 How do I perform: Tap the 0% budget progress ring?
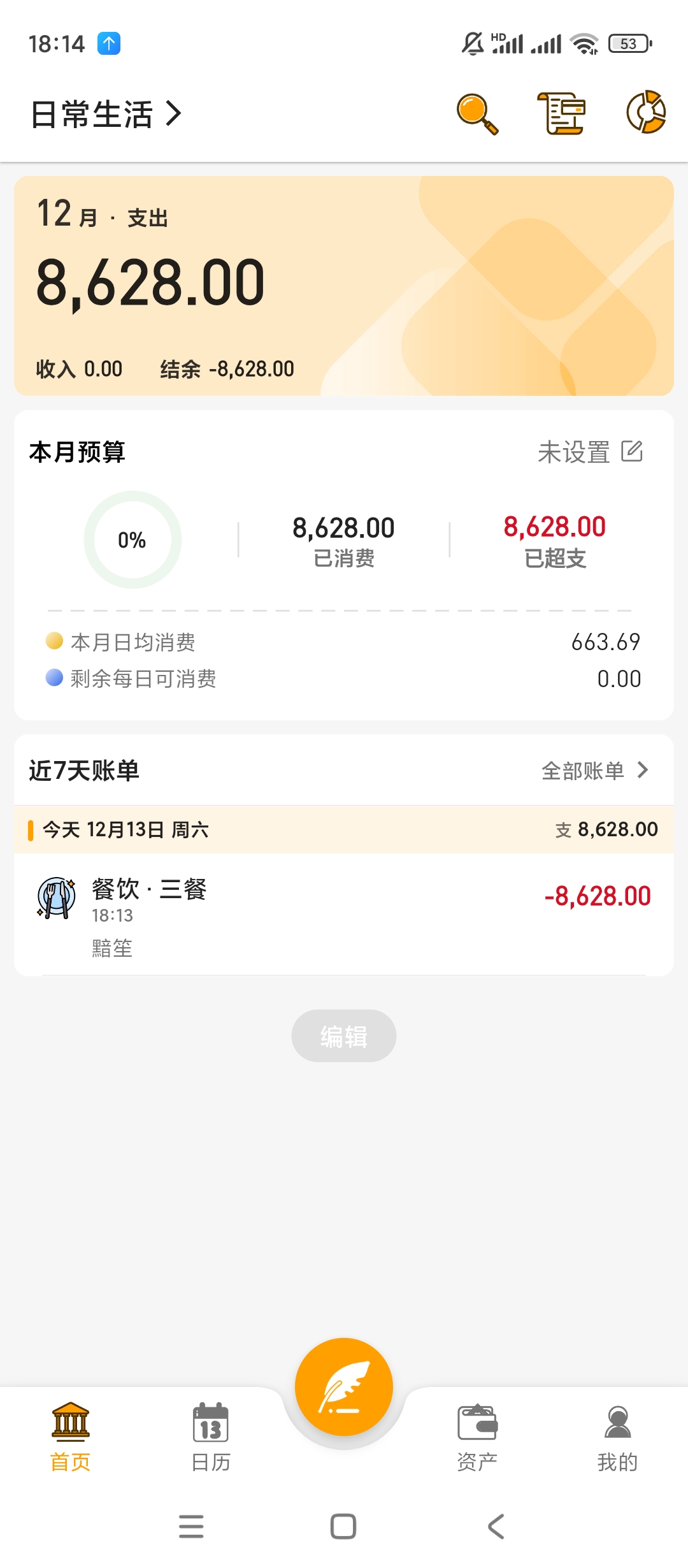pyautogui.click(x=131, y=539)
